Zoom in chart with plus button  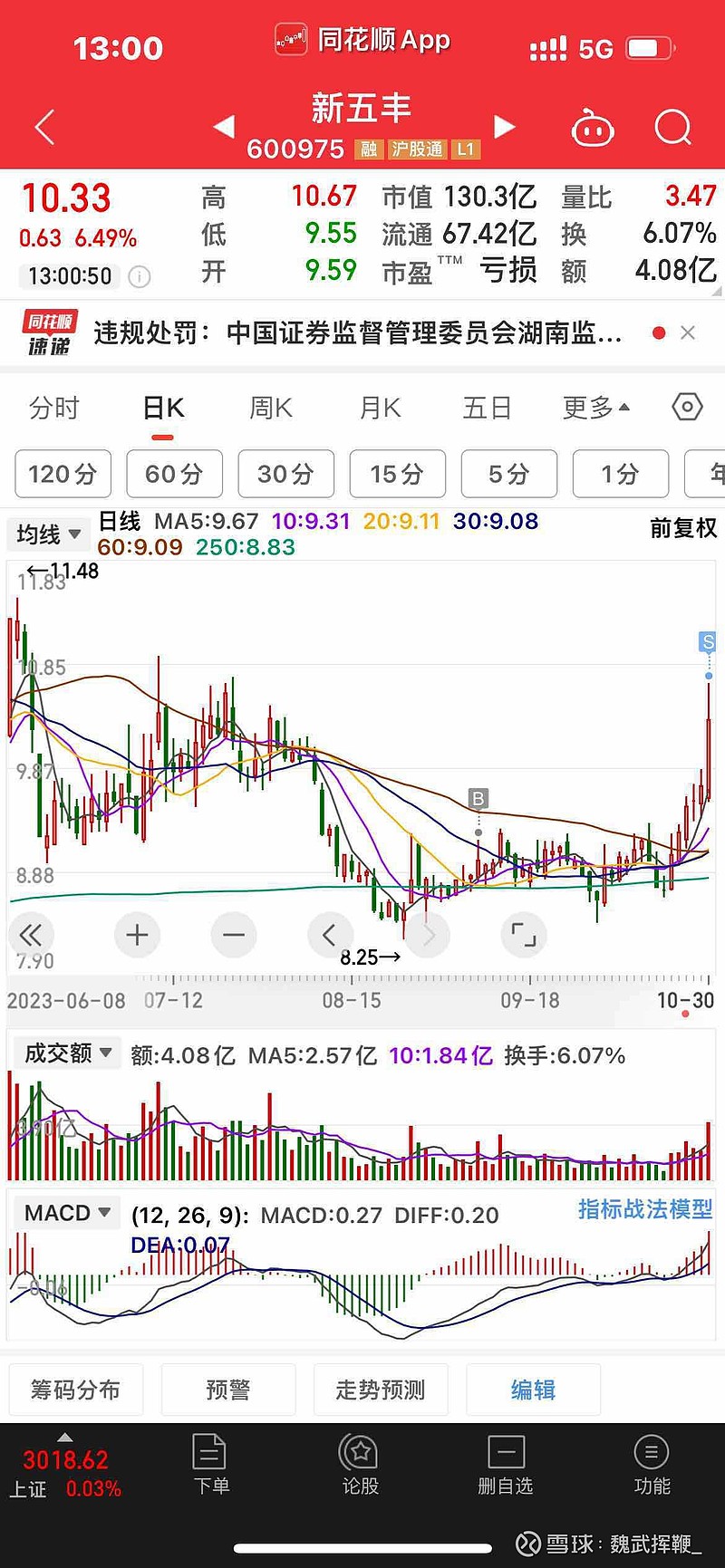(x=138, y=935)
